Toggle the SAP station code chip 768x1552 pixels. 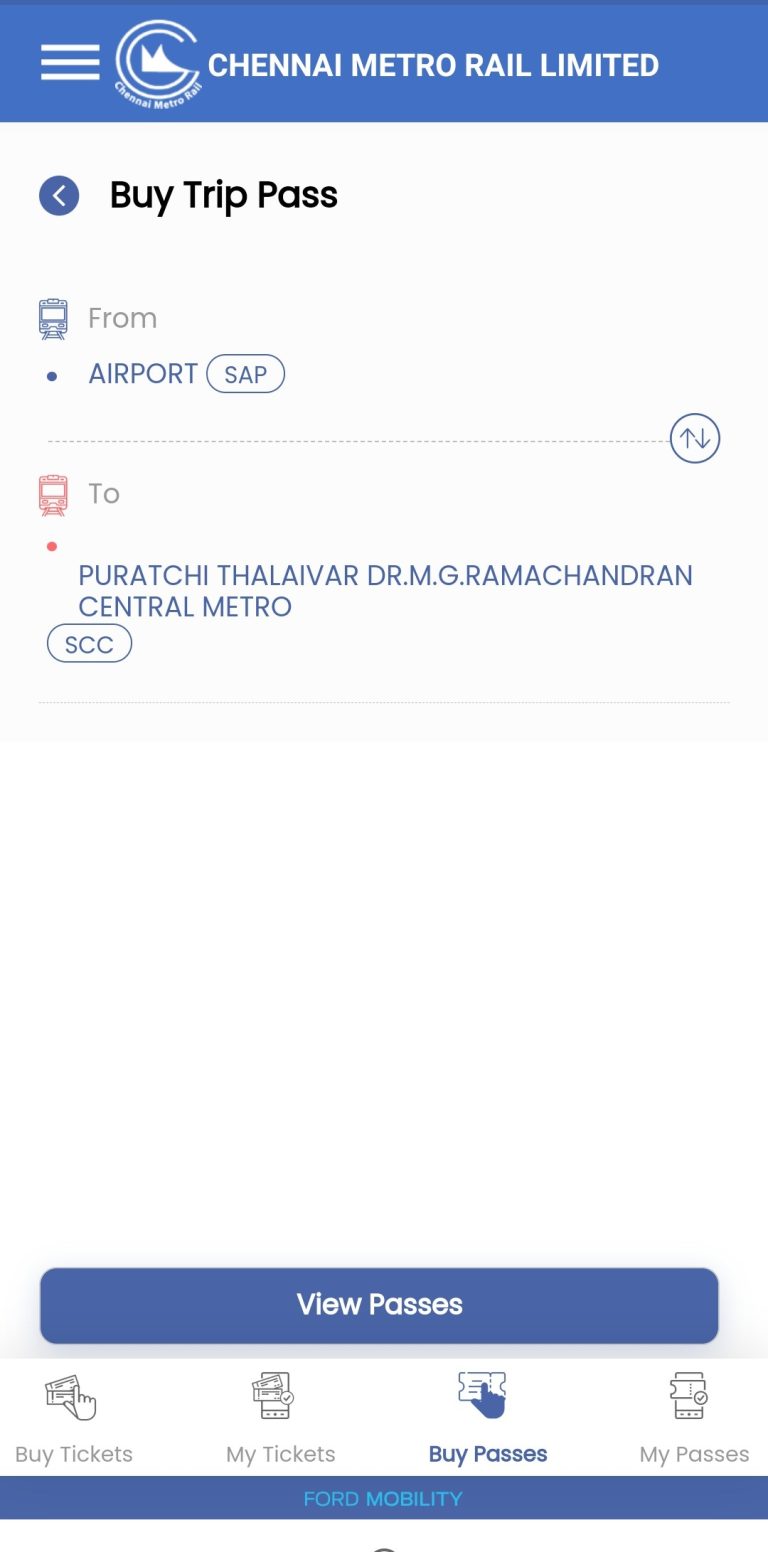click(245, 373)
